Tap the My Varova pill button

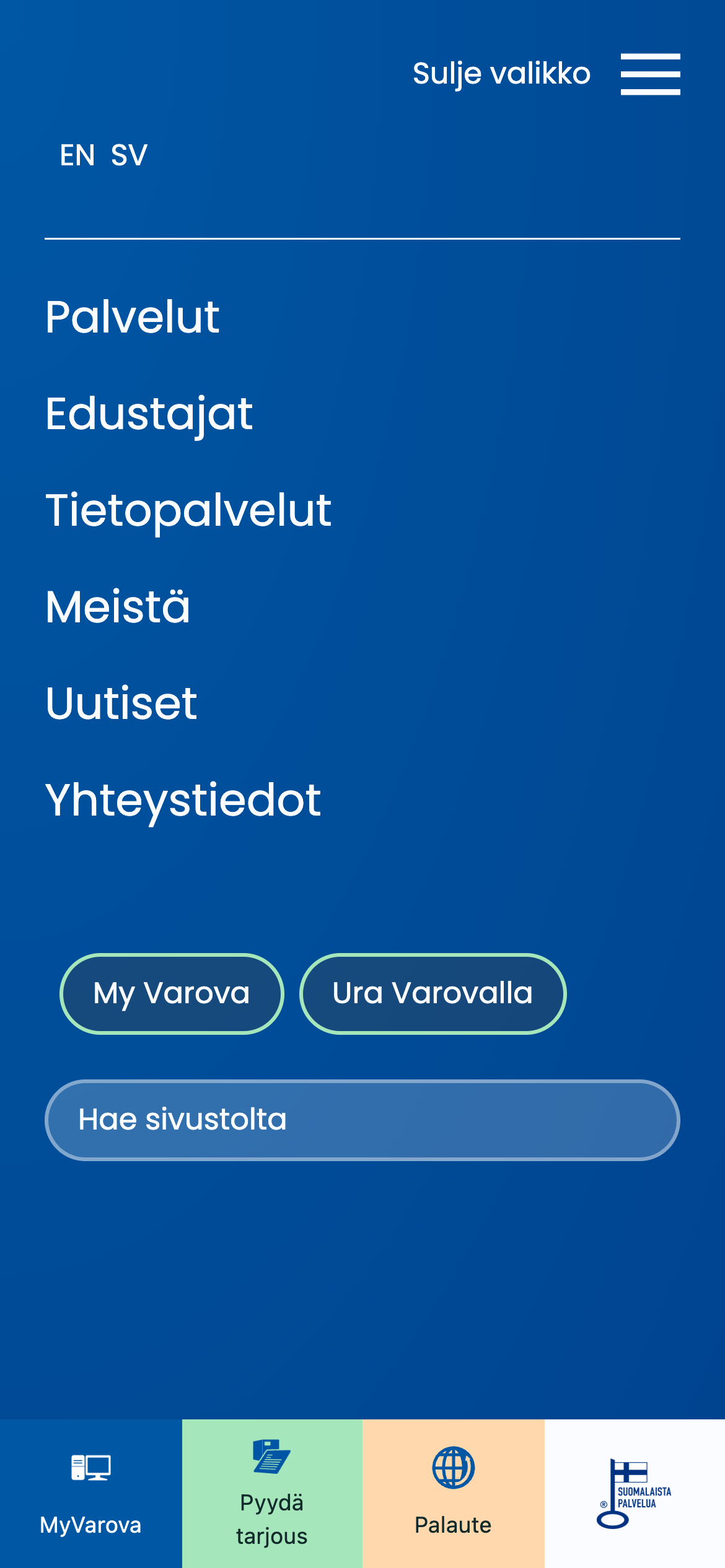pyautogui.click(x=172, y=993)
